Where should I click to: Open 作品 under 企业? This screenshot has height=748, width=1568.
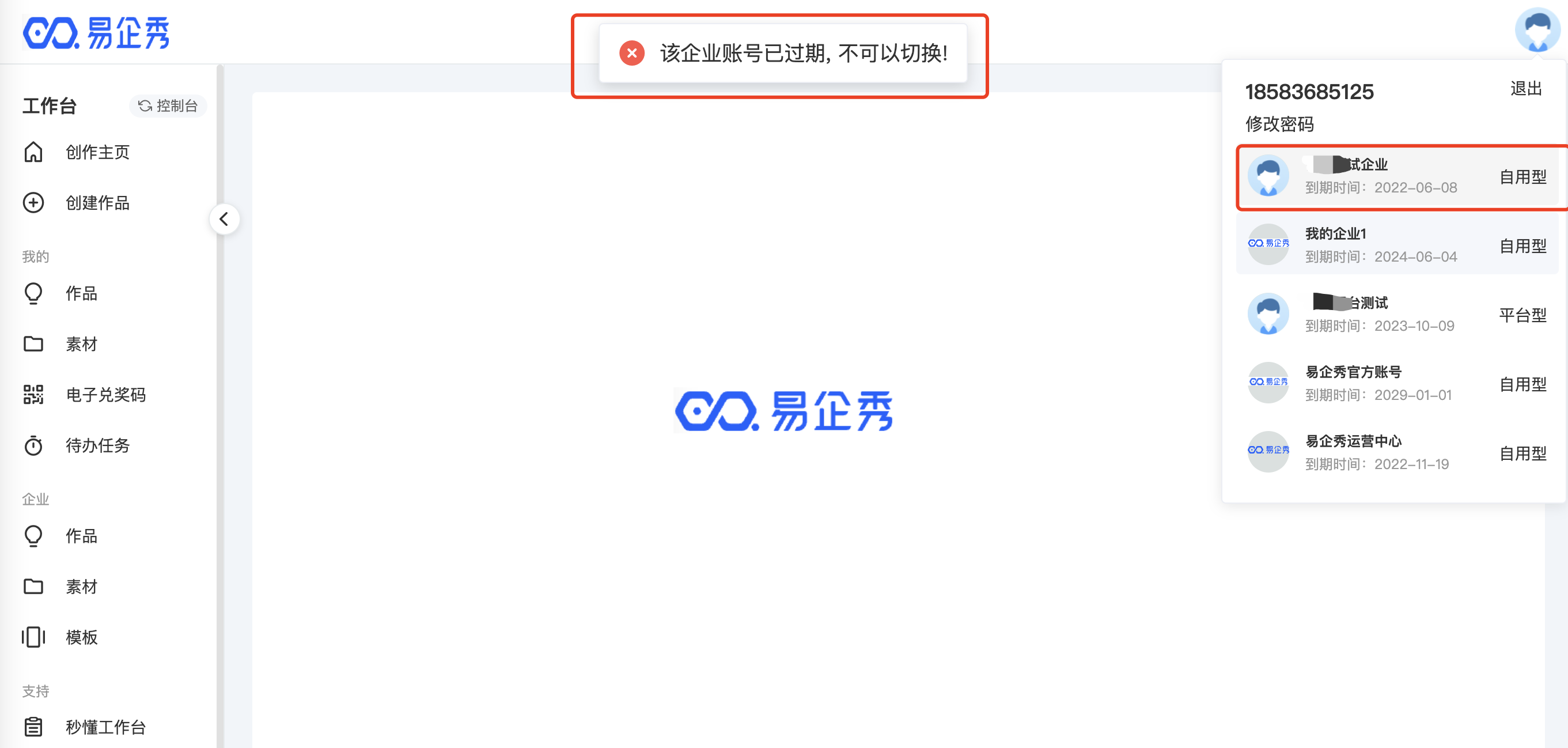[x=81, y=536]
